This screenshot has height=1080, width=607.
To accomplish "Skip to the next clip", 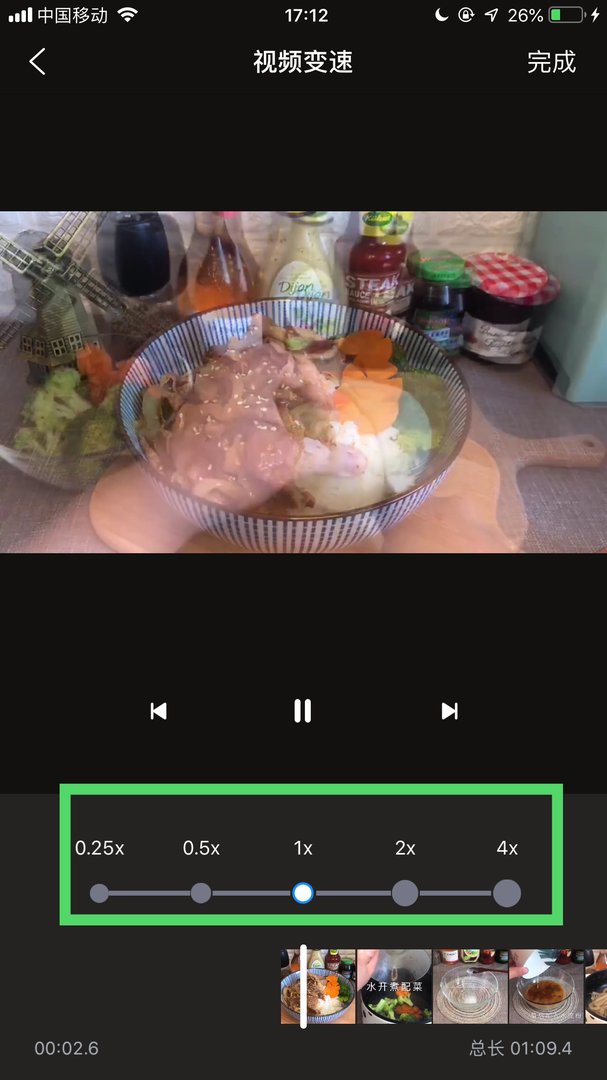I will tap(449, 711).
